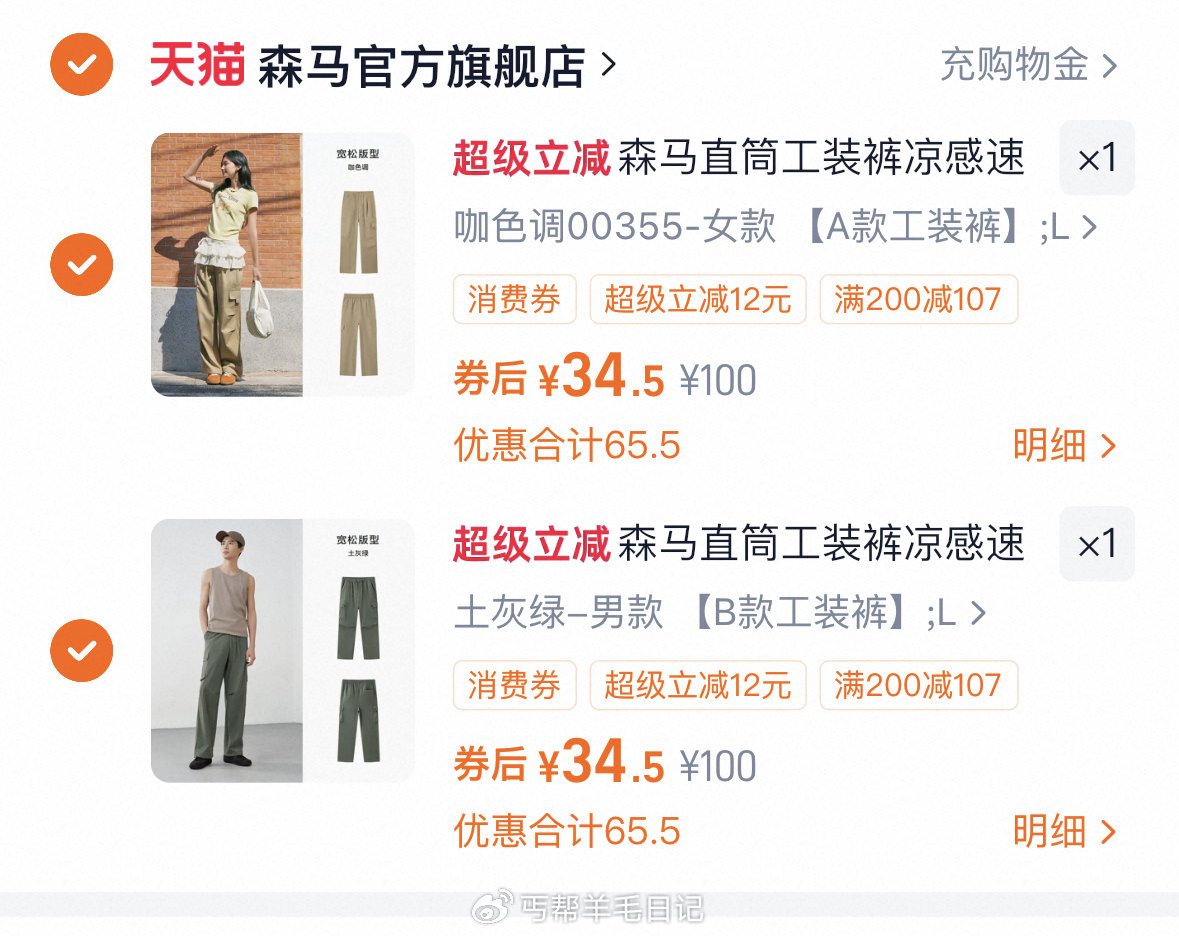
Task: Open the 土灰绿 cargo pants product image
Action: (282, 650)
